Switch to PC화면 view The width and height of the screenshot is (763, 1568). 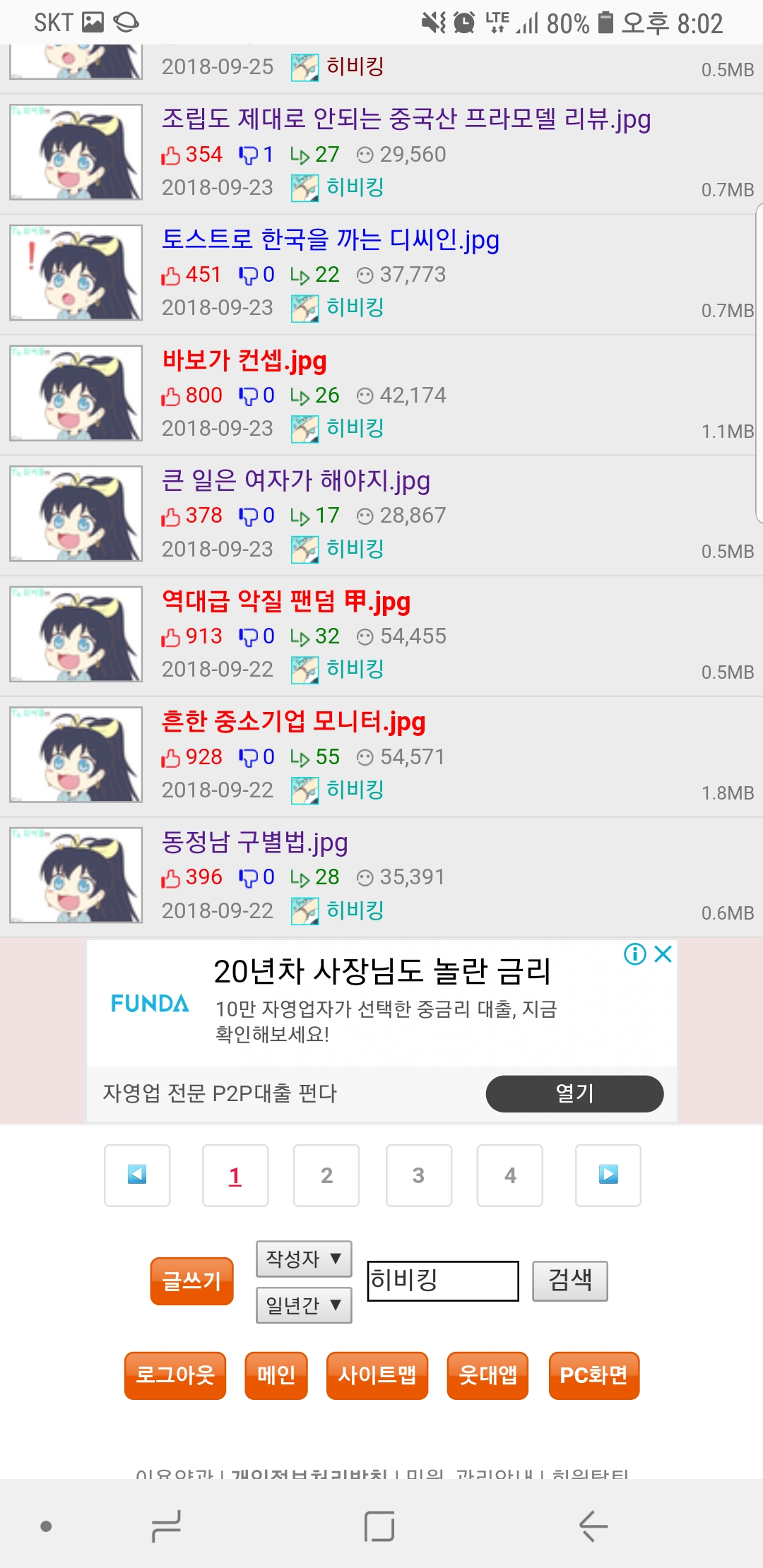[593, 1375]
